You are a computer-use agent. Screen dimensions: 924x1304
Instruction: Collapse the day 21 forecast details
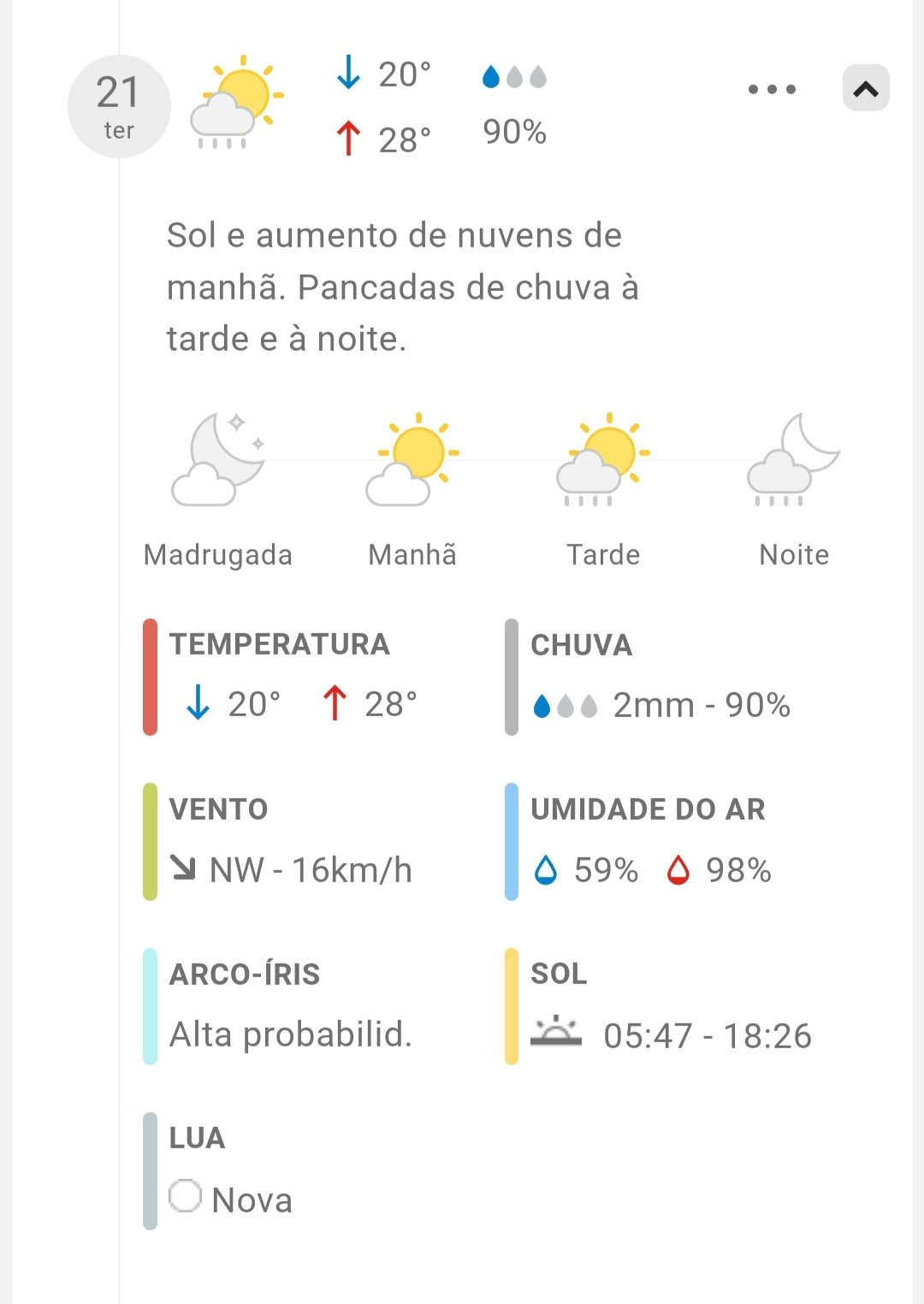[865, 88]
